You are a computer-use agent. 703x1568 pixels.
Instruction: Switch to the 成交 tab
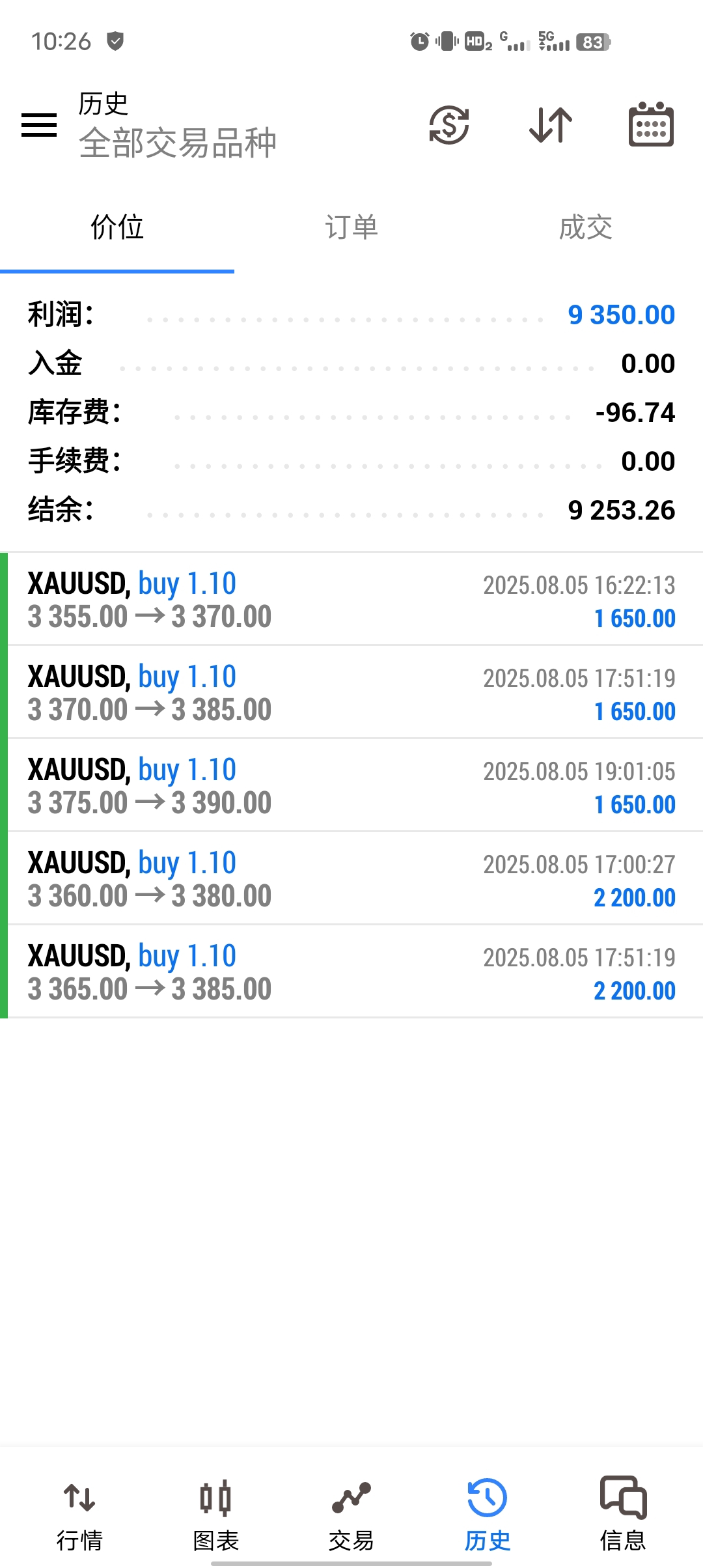pos(586,227)
